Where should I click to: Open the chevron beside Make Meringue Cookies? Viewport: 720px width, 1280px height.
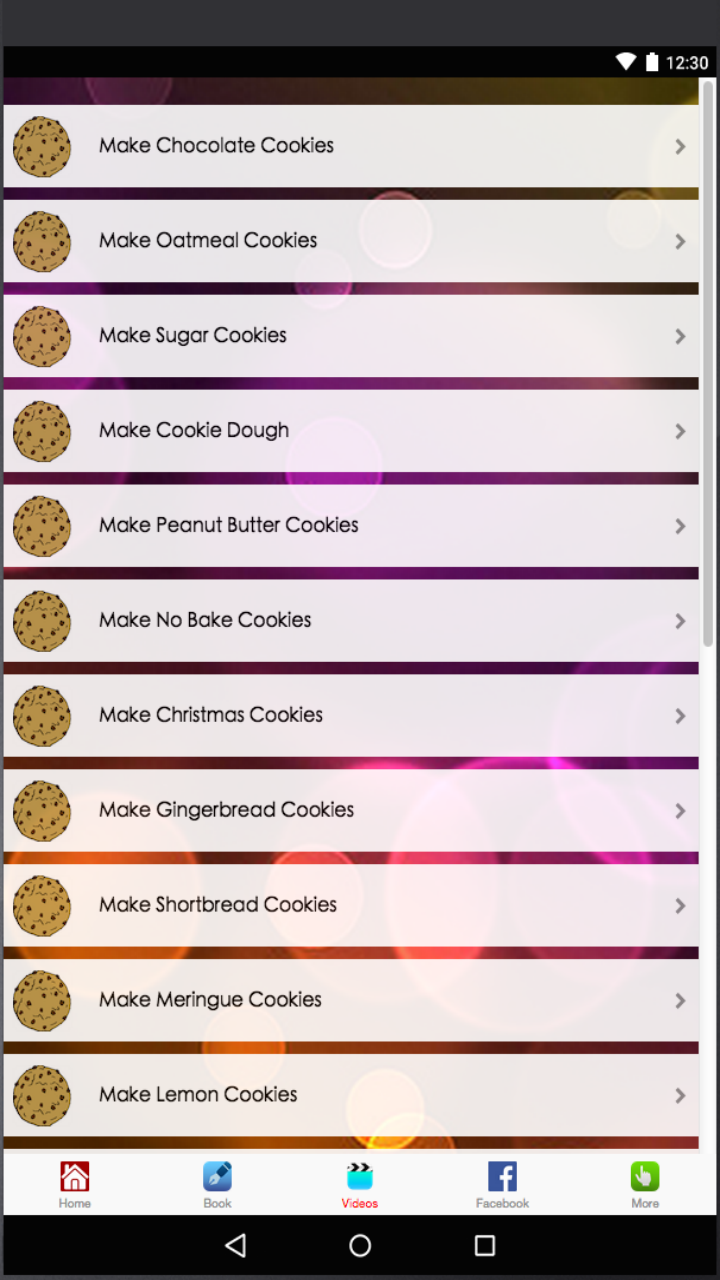[680, 1000]
